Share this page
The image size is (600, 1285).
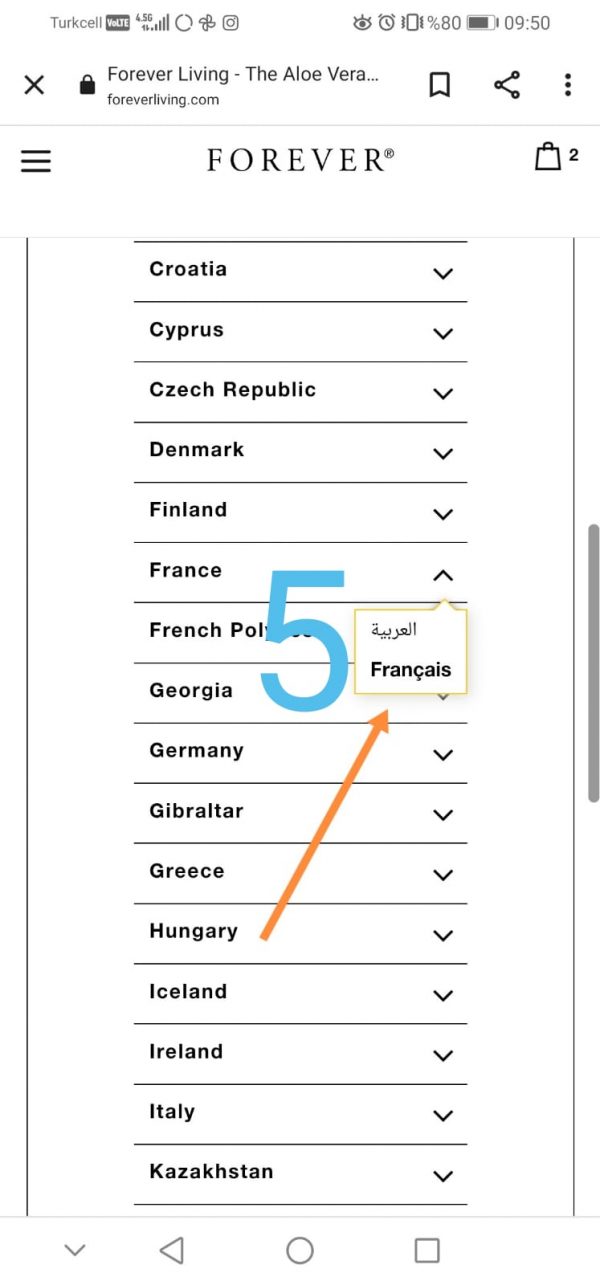coord(507,85)
